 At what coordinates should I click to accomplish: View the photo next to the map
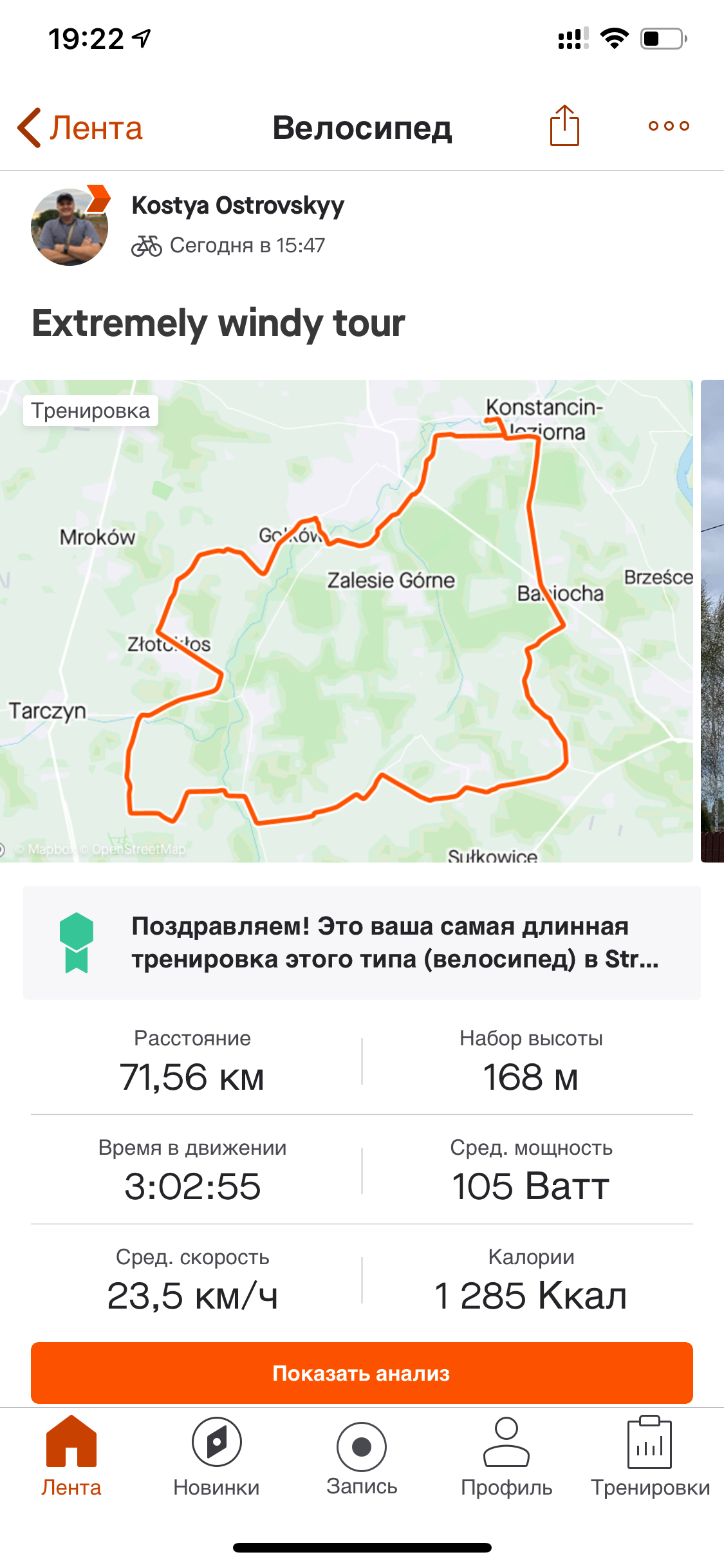coord(712,621)
